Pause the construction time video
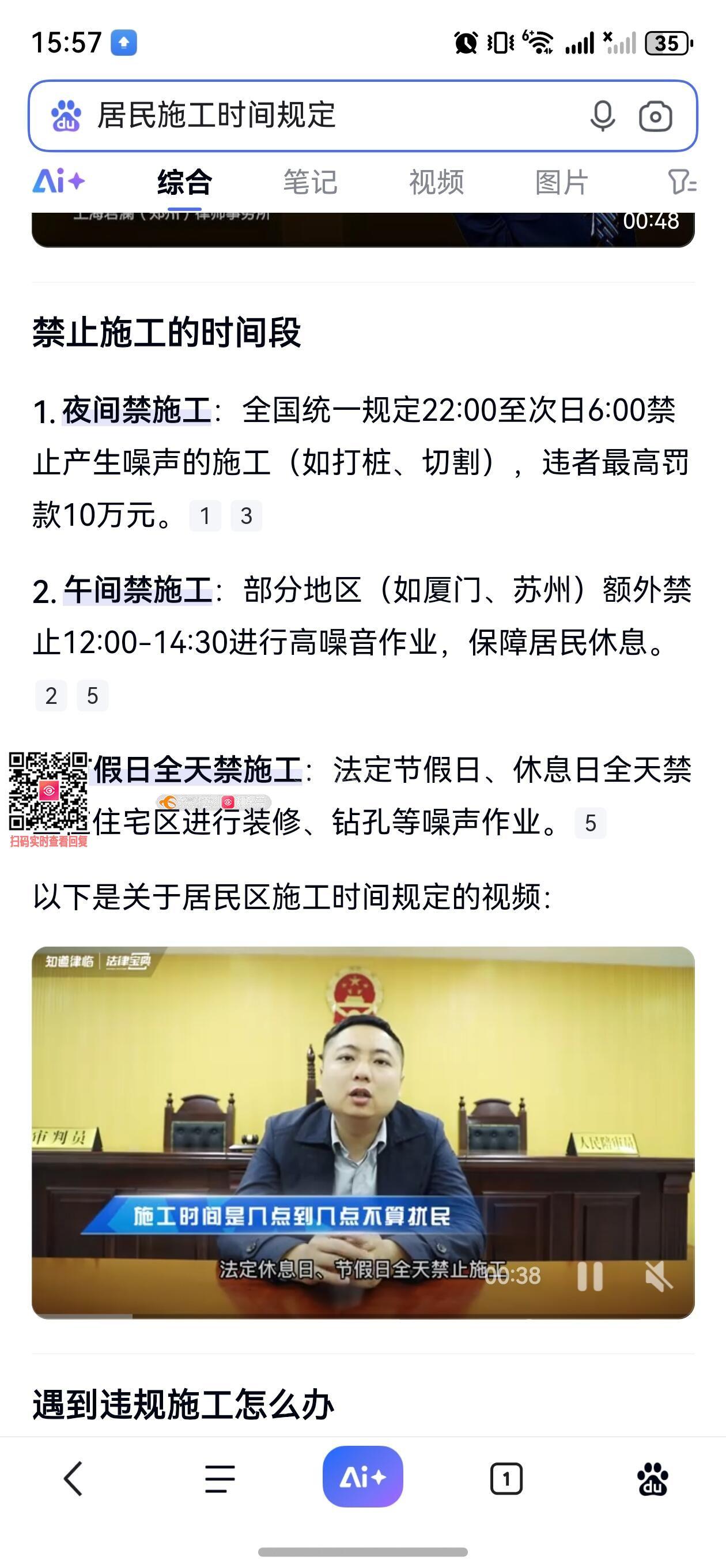Viewport: 726px width, 1568px height. (x=589, y=1276)
